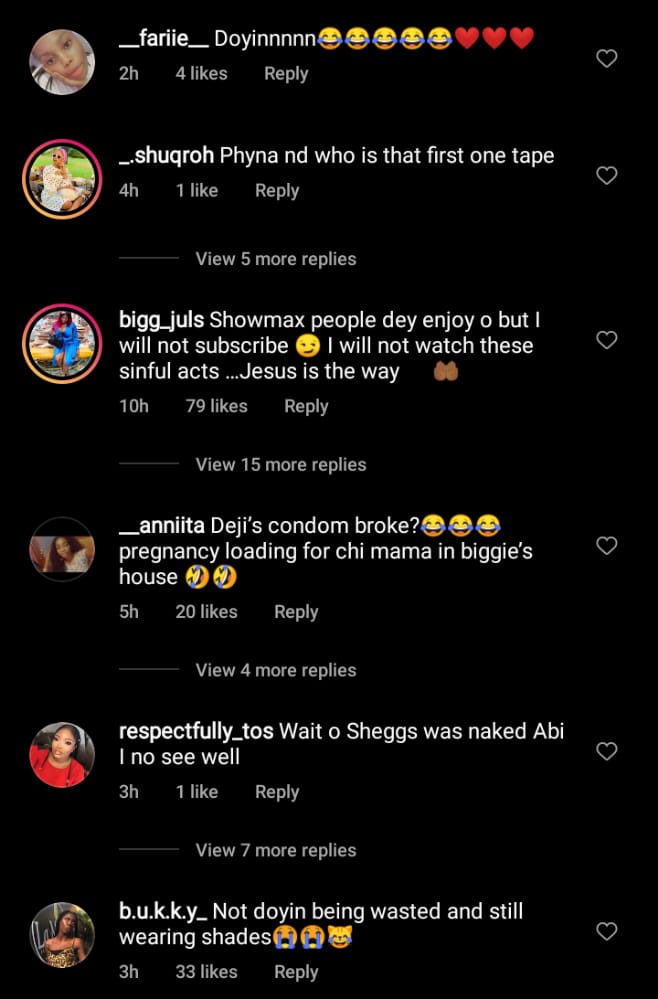Like _.shuqroh's comment about Phyna

pyautogui.click(x=606, y=175)
